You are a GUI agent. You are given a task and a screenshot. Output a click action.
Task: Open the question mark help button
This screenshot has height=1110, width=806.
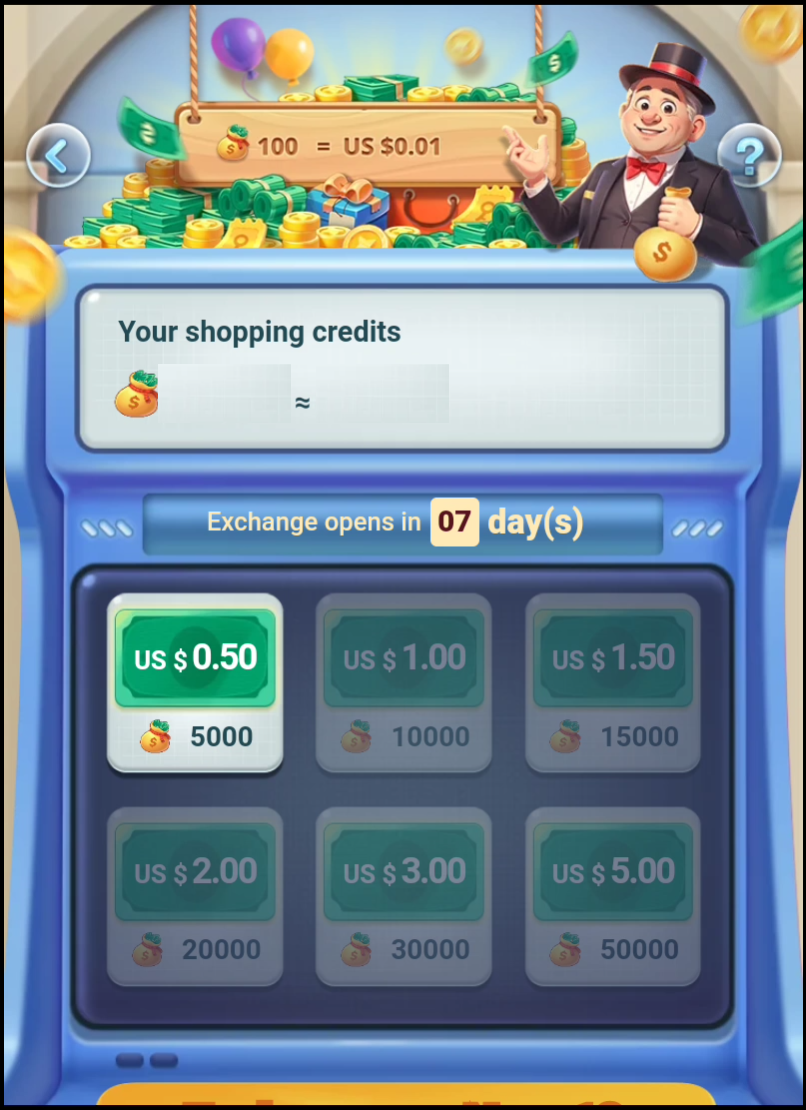click(749, 155)
